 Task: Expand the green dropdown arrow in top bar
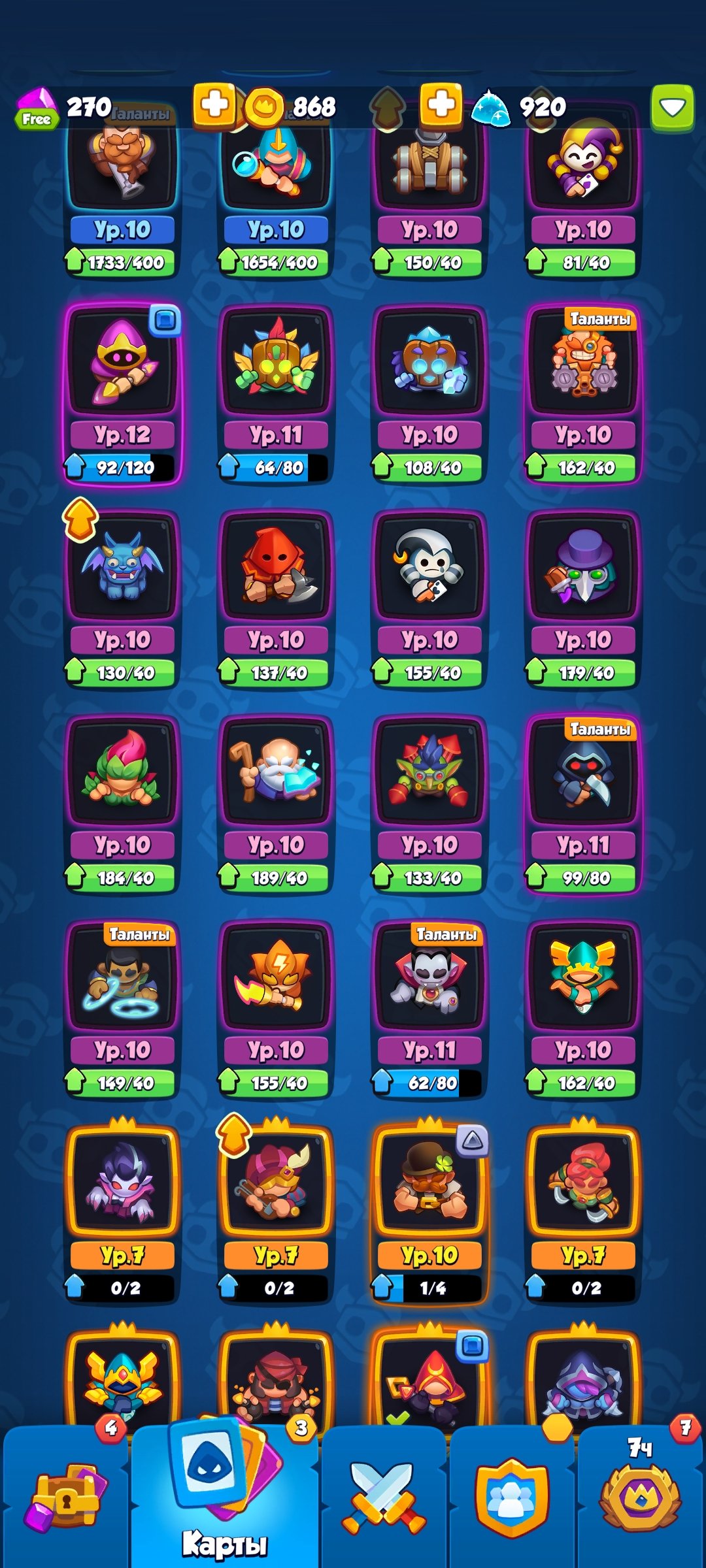pos(672,107)
